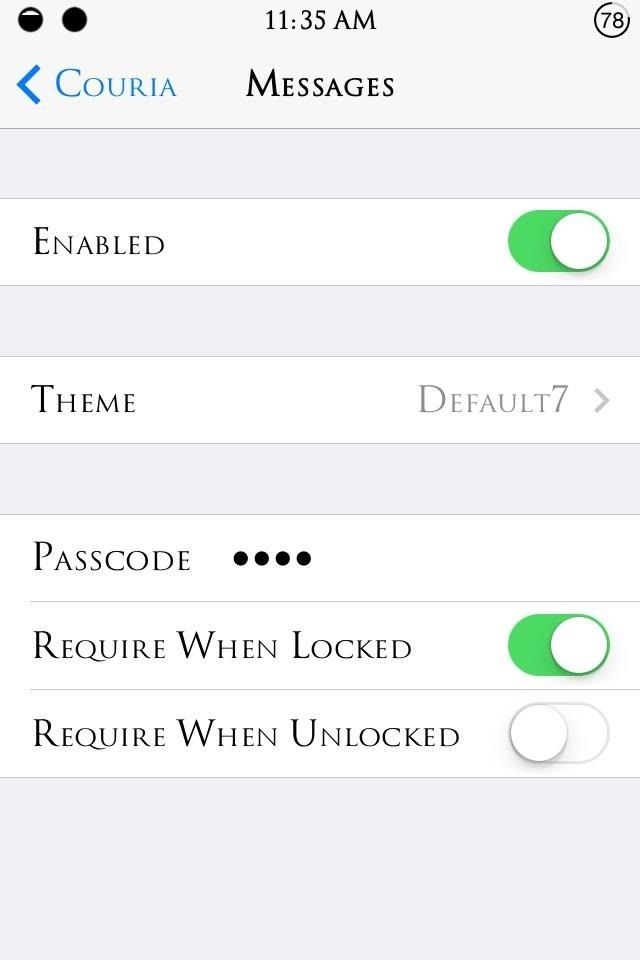This screenshot has width=640, height=960.
Task: Enable Require When Unlocked
Action: (558, 734)
